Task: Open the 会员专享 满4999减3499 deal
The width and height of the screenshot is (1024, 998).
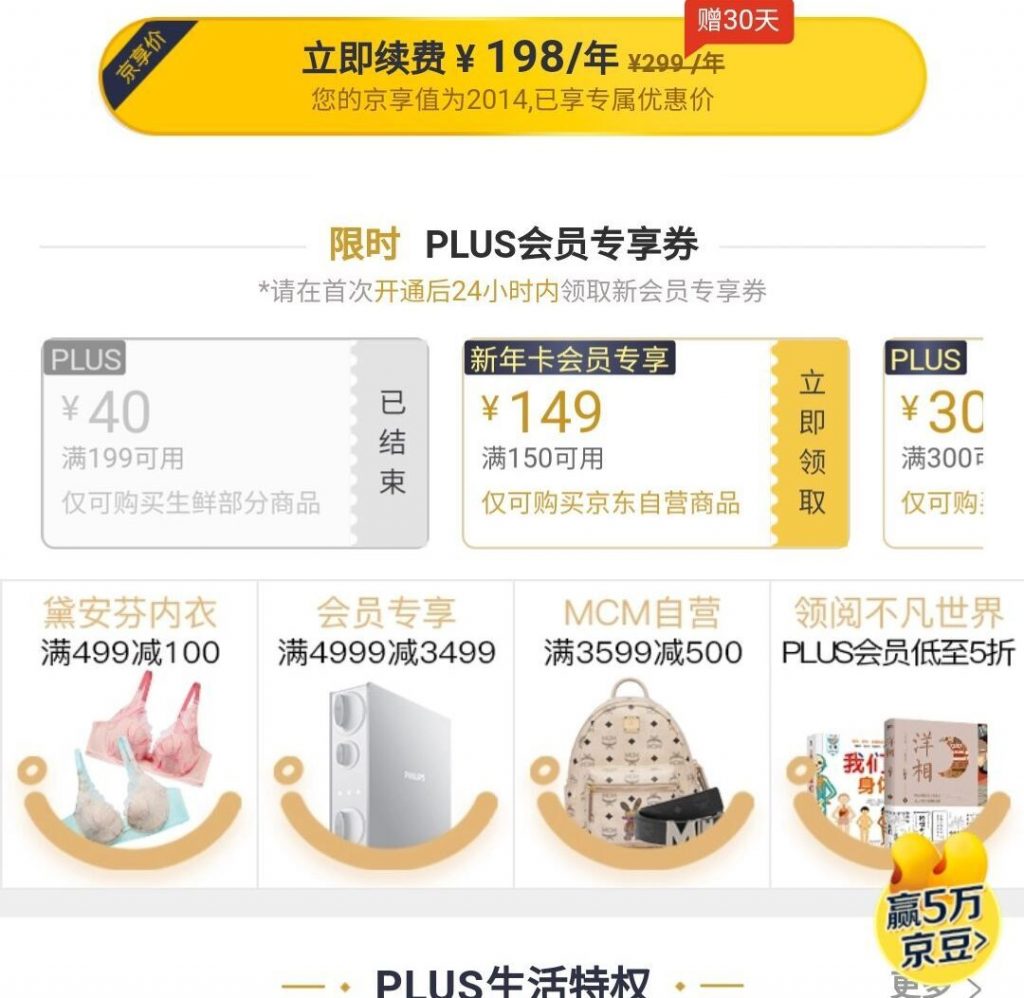Action: pyautogui.click(x=386, y=735)
